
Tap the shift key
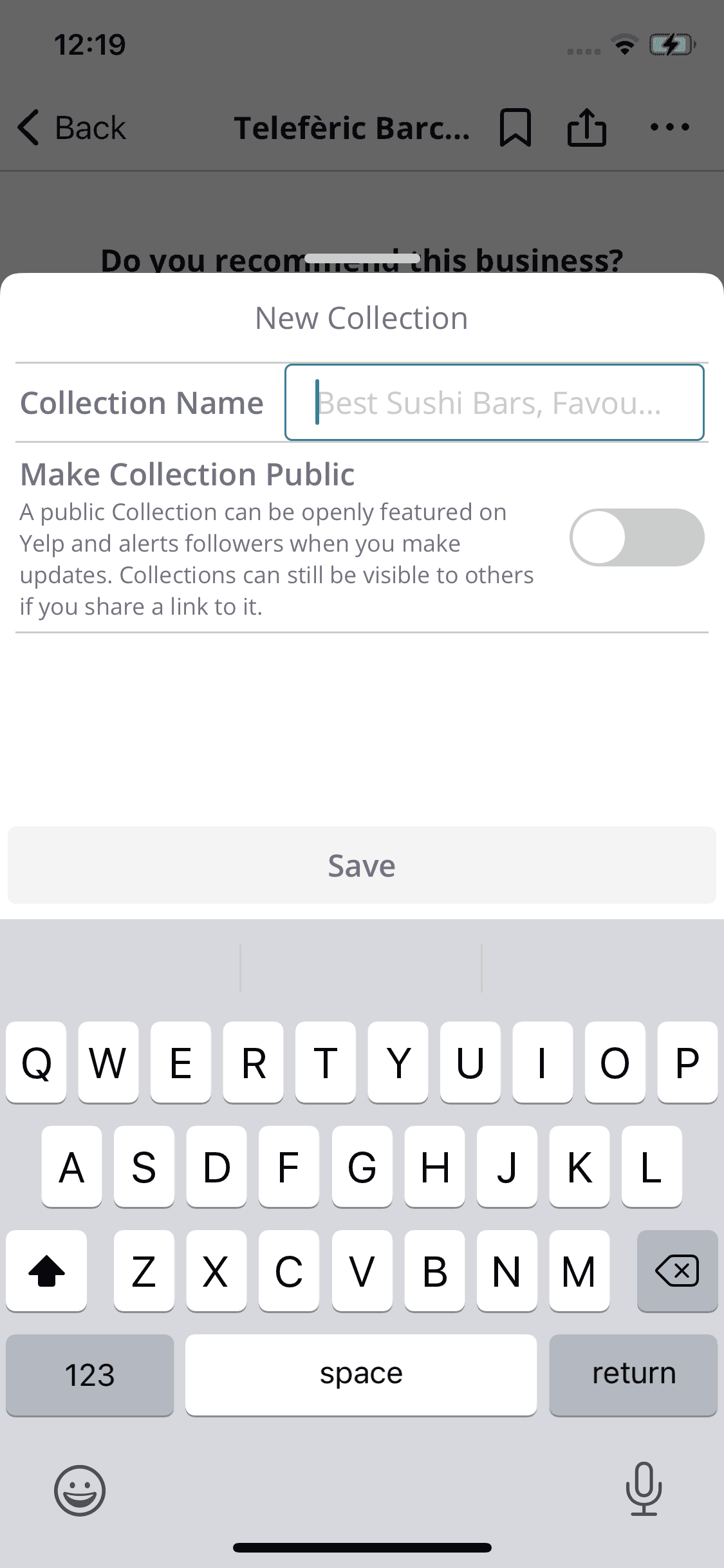[x=46, y=1271]
